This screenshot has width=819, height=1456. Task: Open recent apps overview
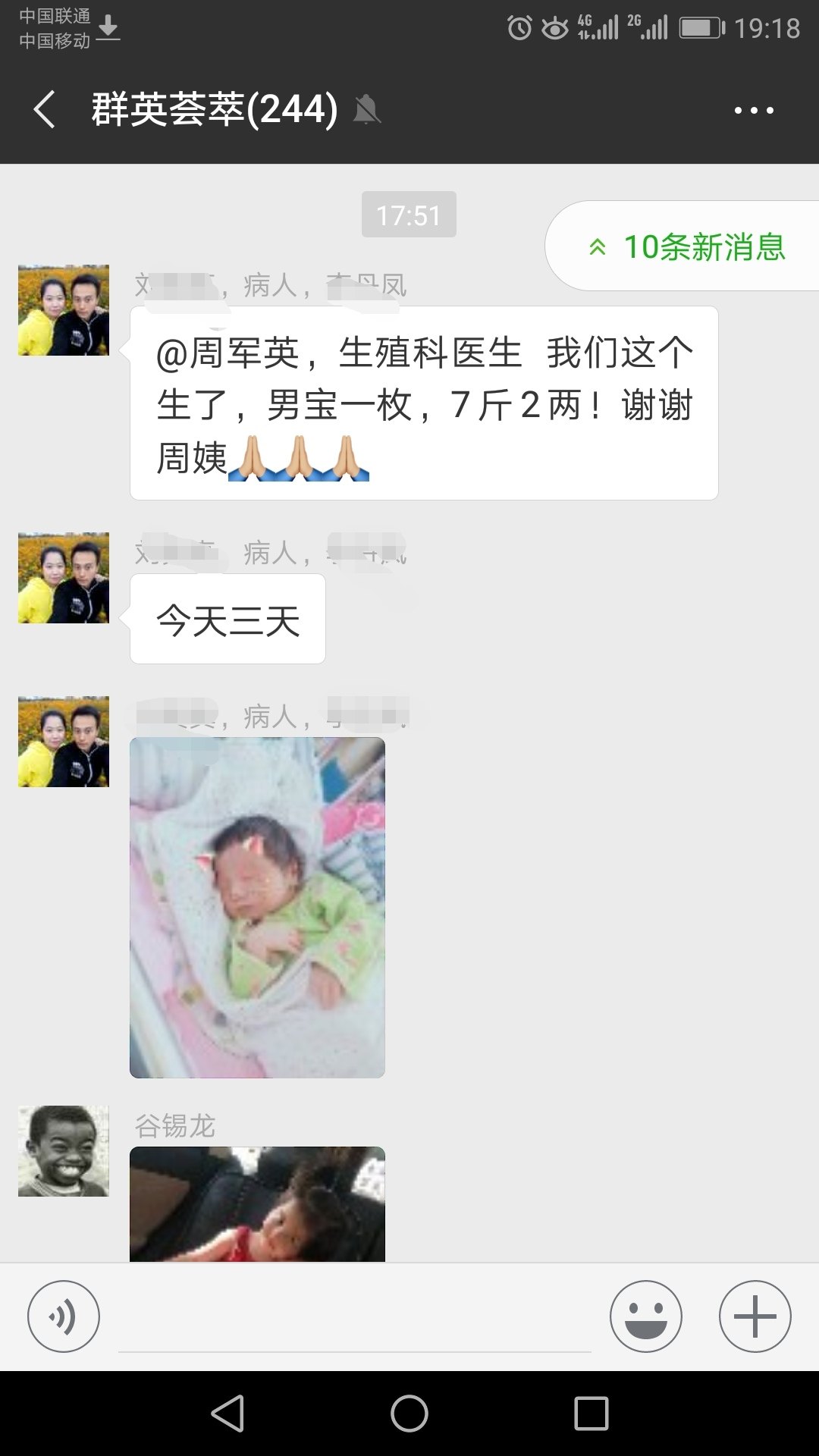[591, 1414]
